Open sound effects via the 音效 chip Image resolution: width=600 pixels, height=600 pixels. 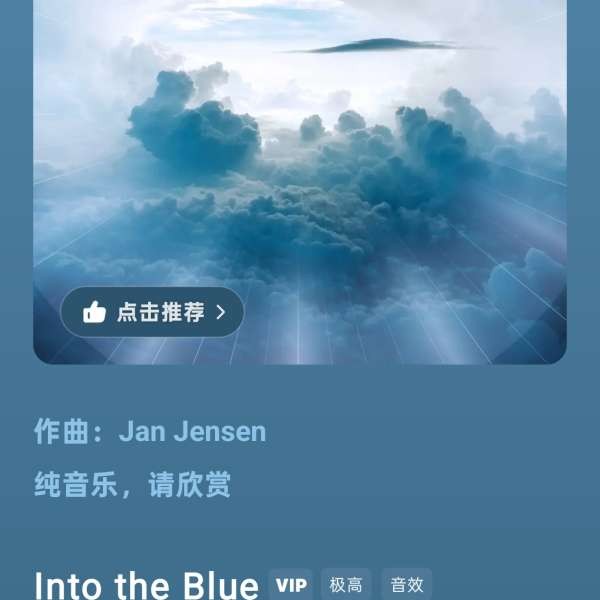407,585
